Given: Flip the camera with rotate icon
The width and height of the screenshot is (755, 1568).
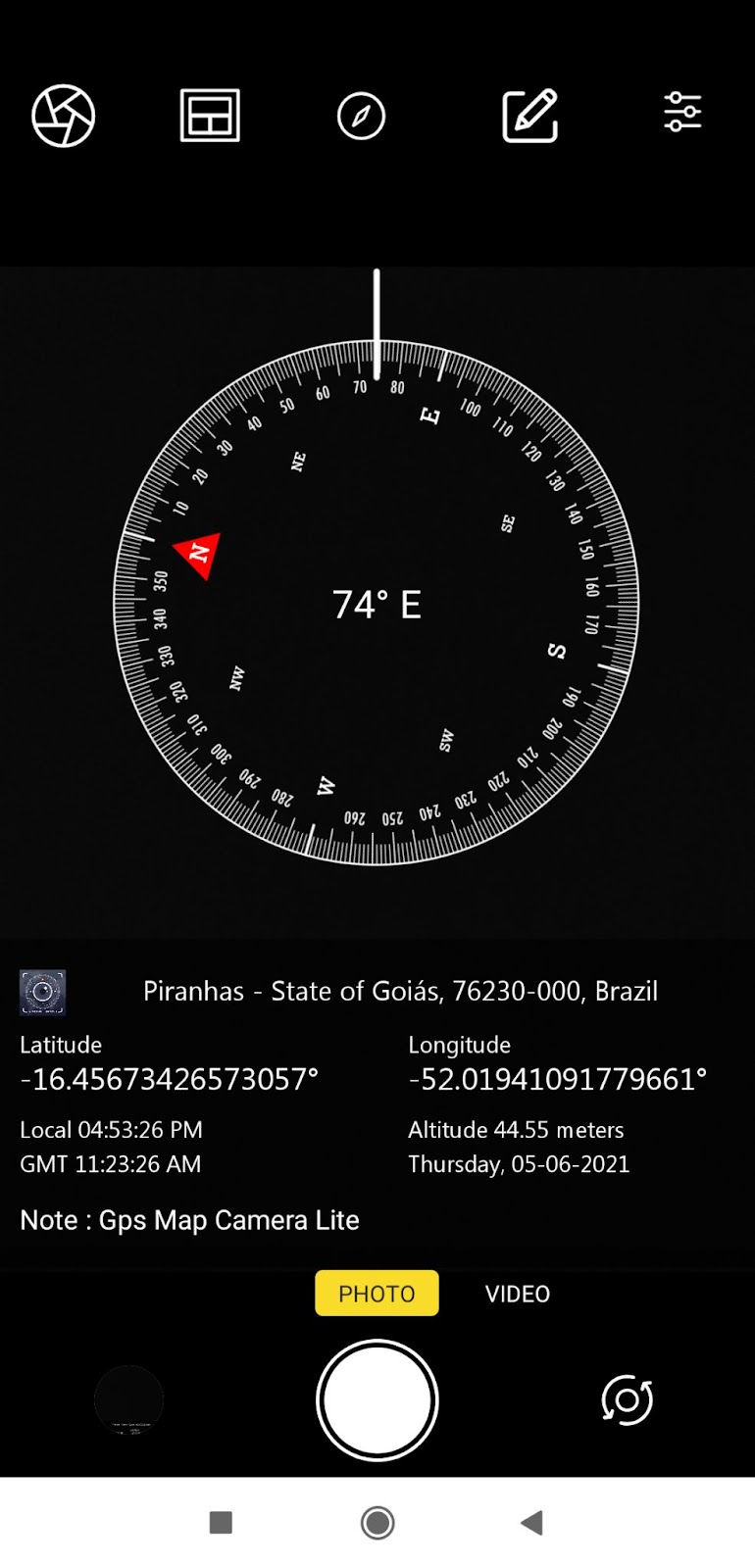Looking at the screenshot, I should point(627,1399).
